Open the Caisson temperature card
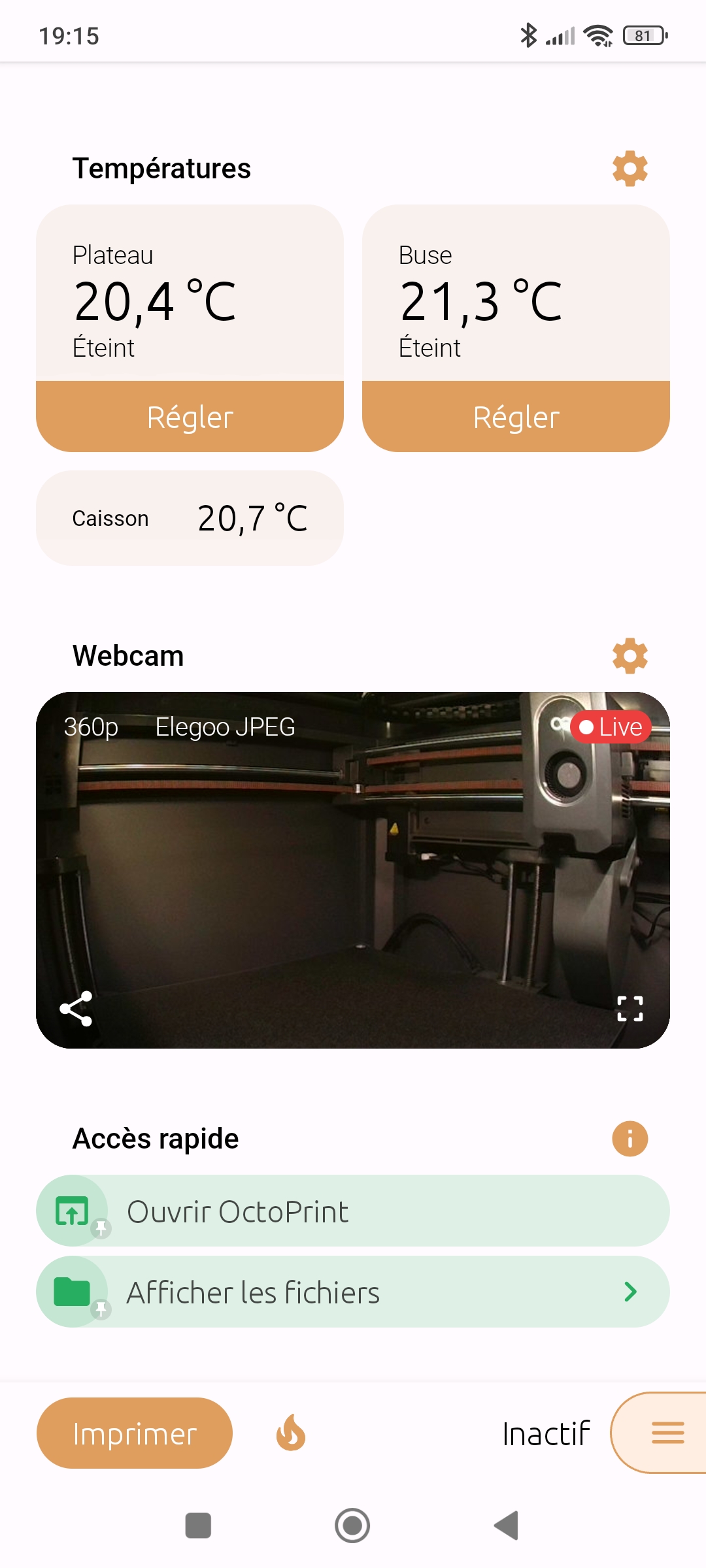This screenshot has height=1568, width=706. tap(190, 518)
